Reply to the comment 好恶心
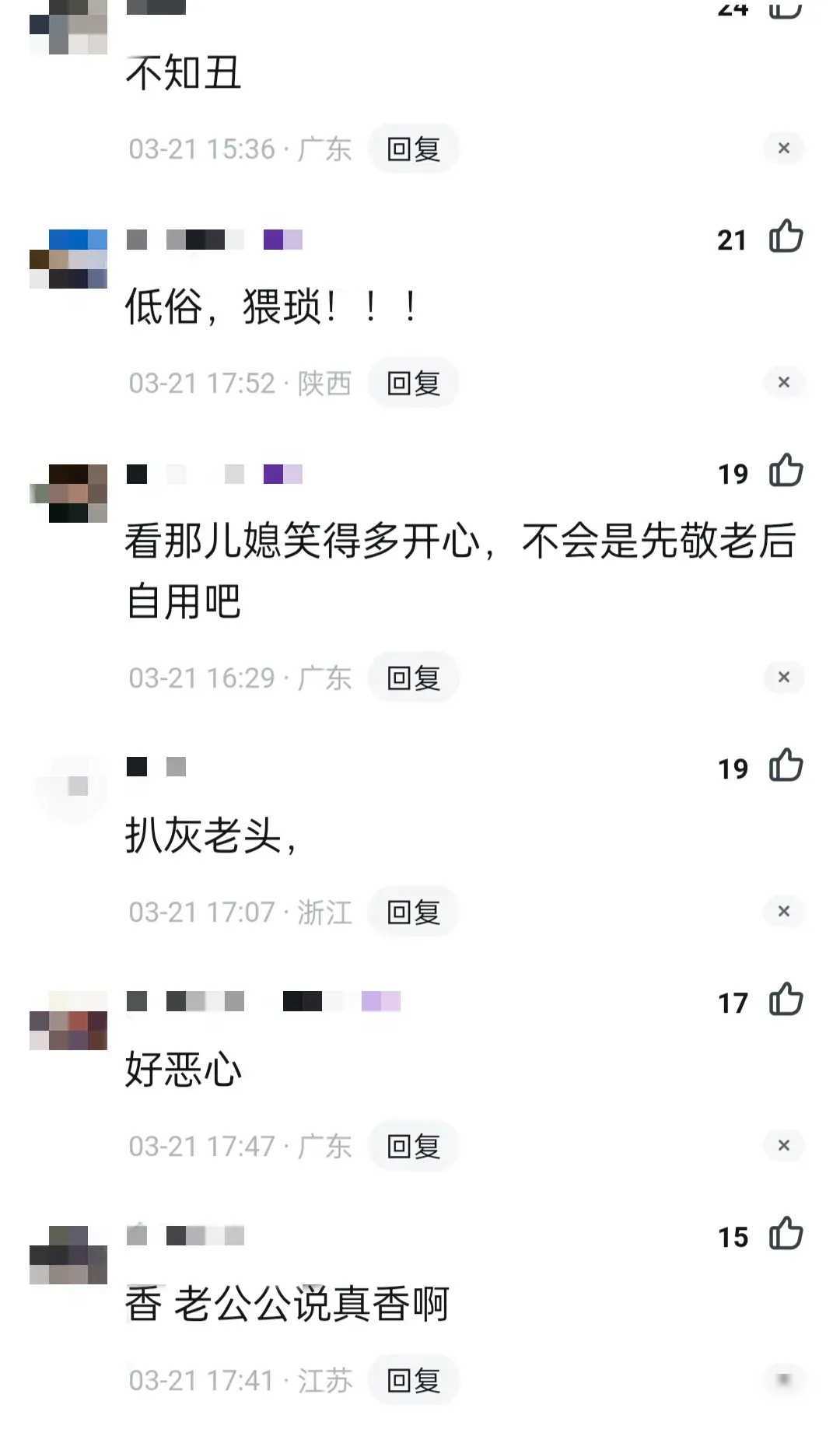Screen dimensions: 840x1436 point(413,1146)
